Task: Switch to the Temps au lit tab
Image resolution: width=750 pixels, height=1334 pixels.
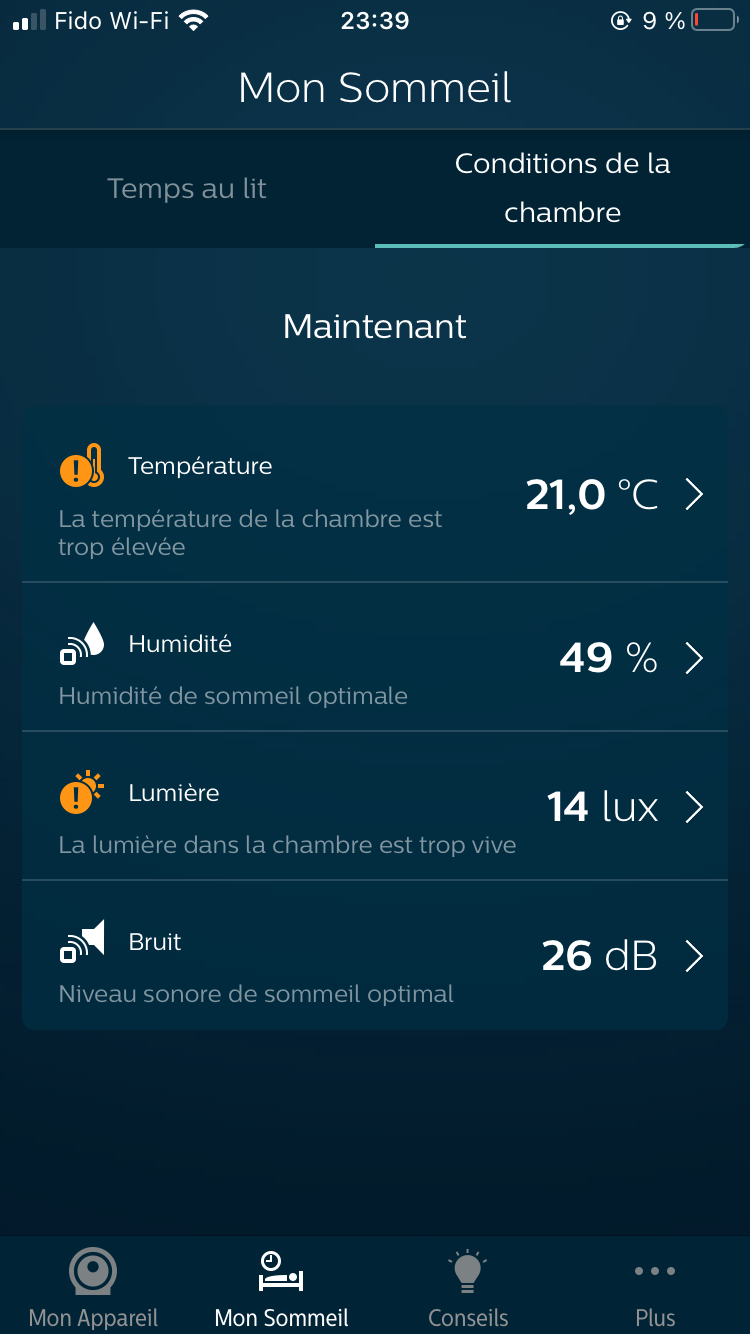Action: coord(187,189)
